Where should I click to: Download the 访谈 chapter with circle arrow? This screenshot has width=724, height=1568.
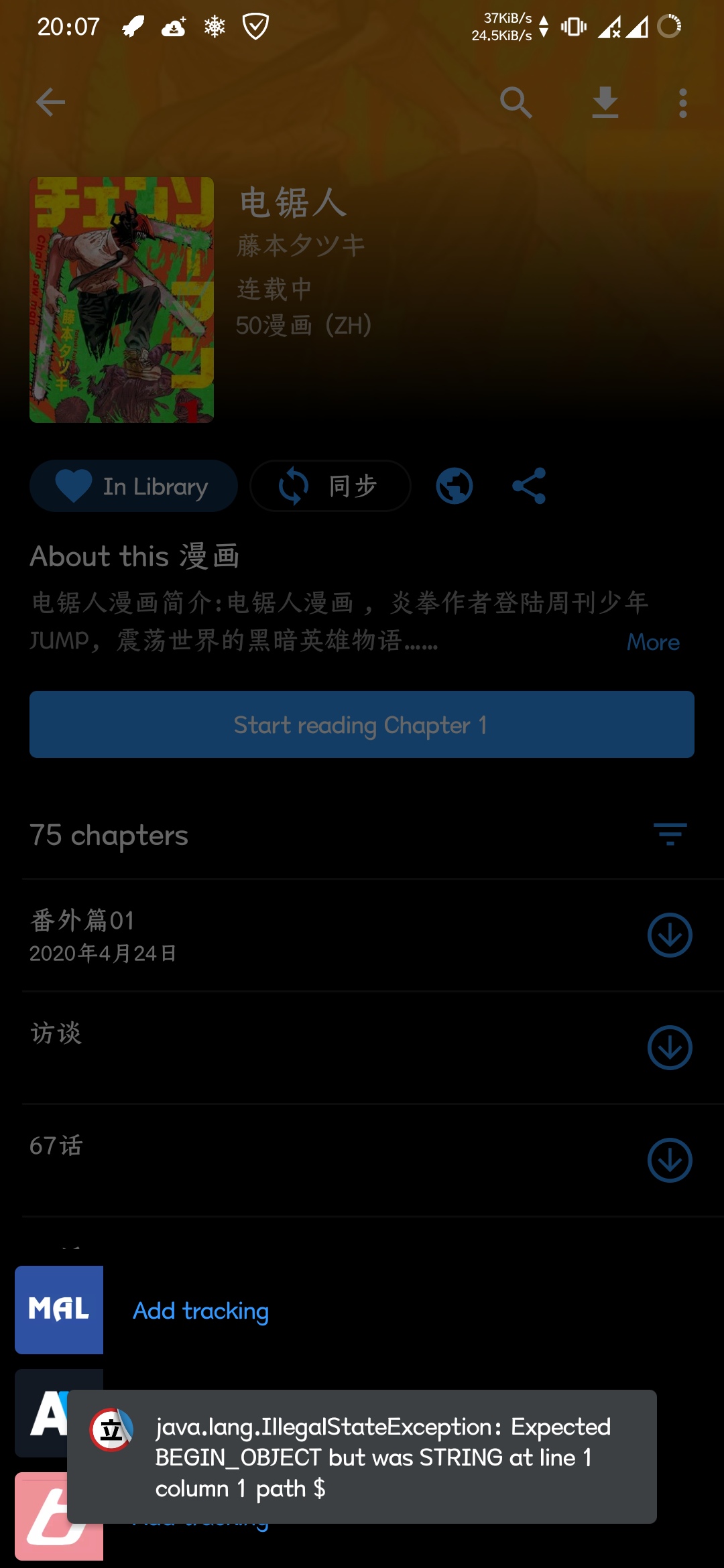point(669,1047)
